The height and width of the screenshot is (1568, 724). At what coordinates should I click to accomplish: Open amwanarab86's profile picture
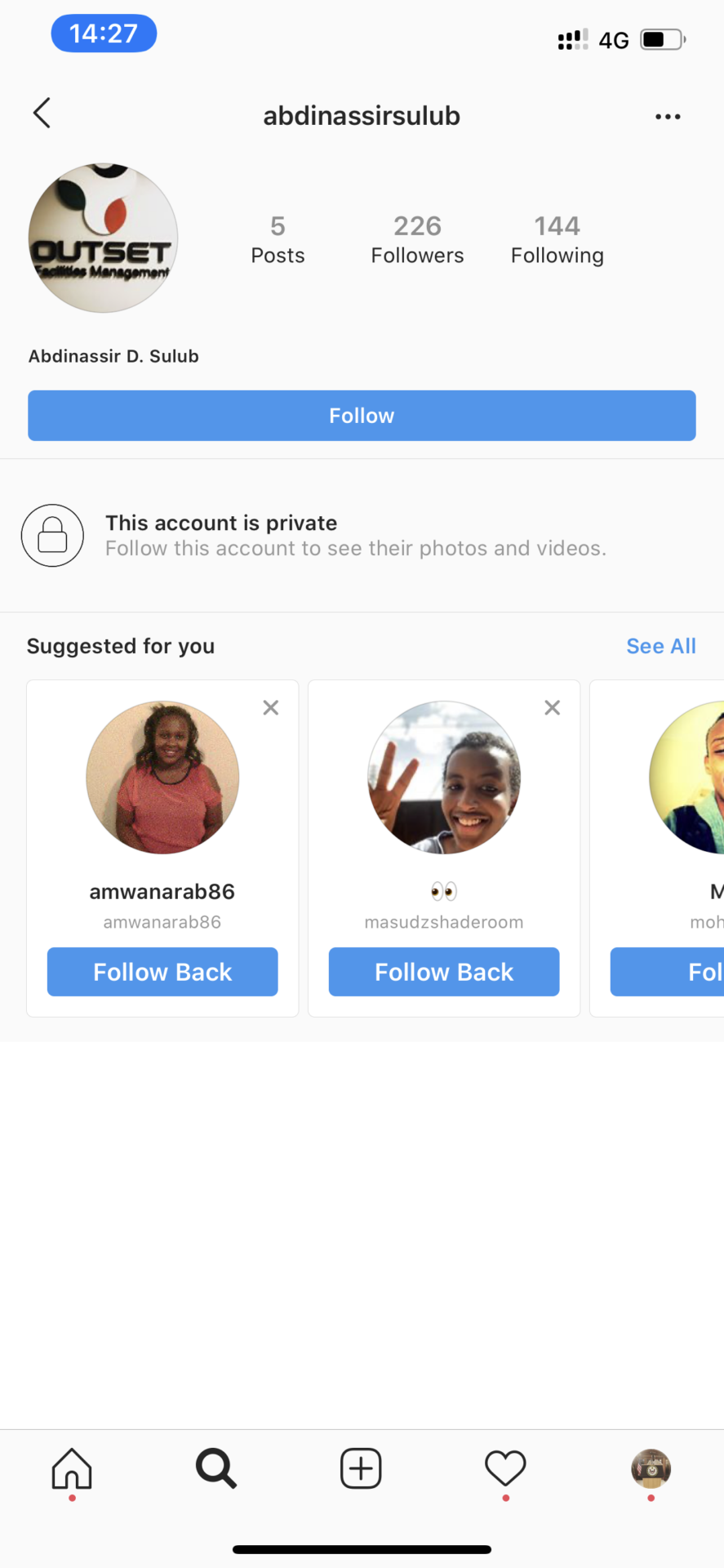click(x=162, y=777)
